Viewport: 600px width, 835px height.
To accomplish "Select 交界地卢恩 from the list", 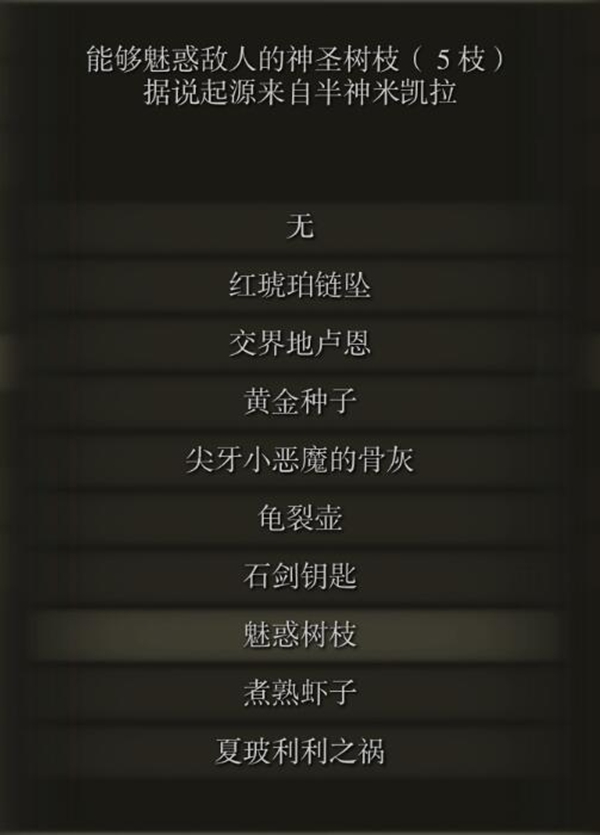I will [x=300, y=344].
